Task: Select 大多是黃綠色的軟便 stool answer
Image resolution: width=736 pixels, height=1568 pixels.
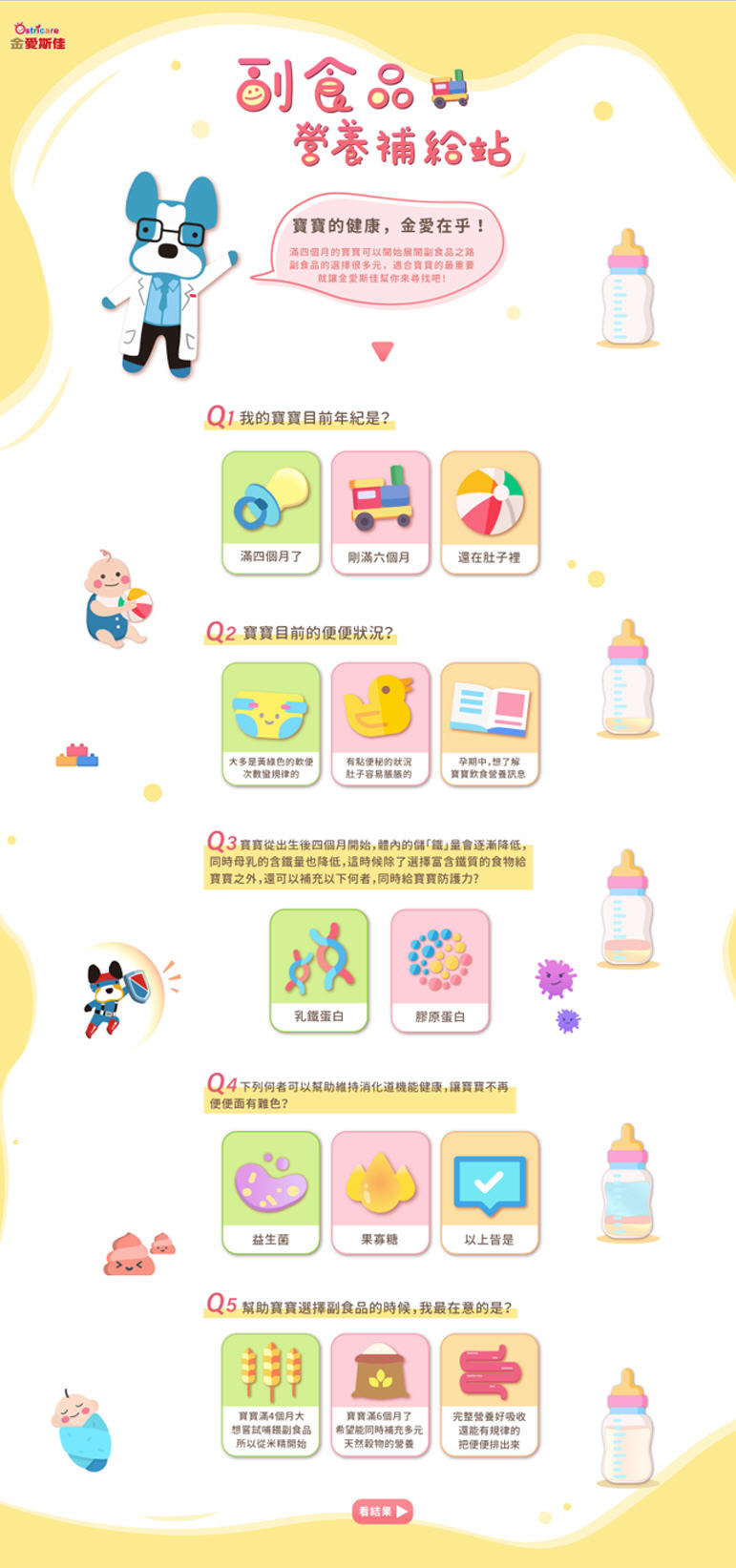Action: (x=271, y=724)
